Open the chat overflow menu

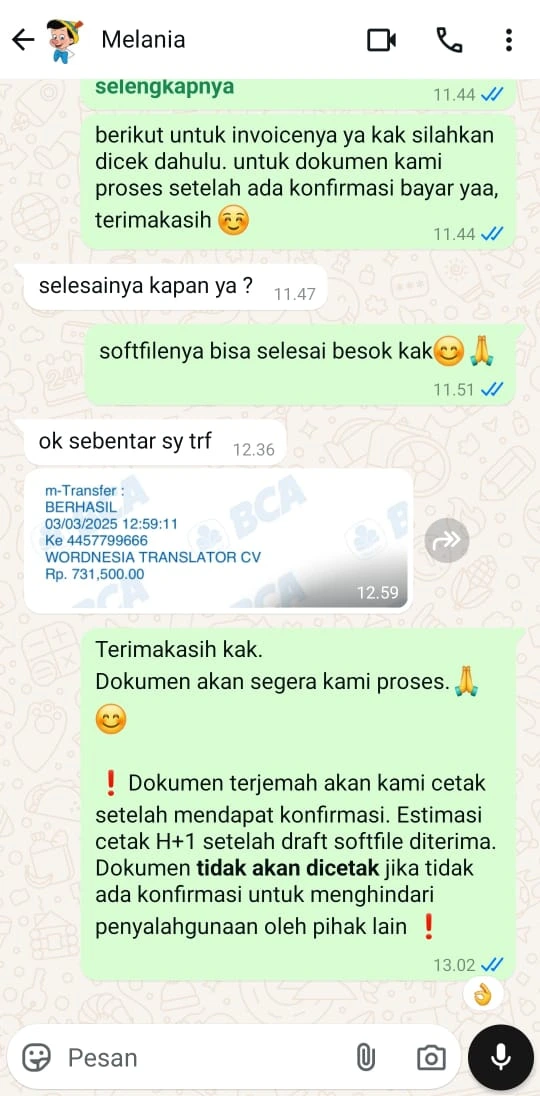point(509,40)
